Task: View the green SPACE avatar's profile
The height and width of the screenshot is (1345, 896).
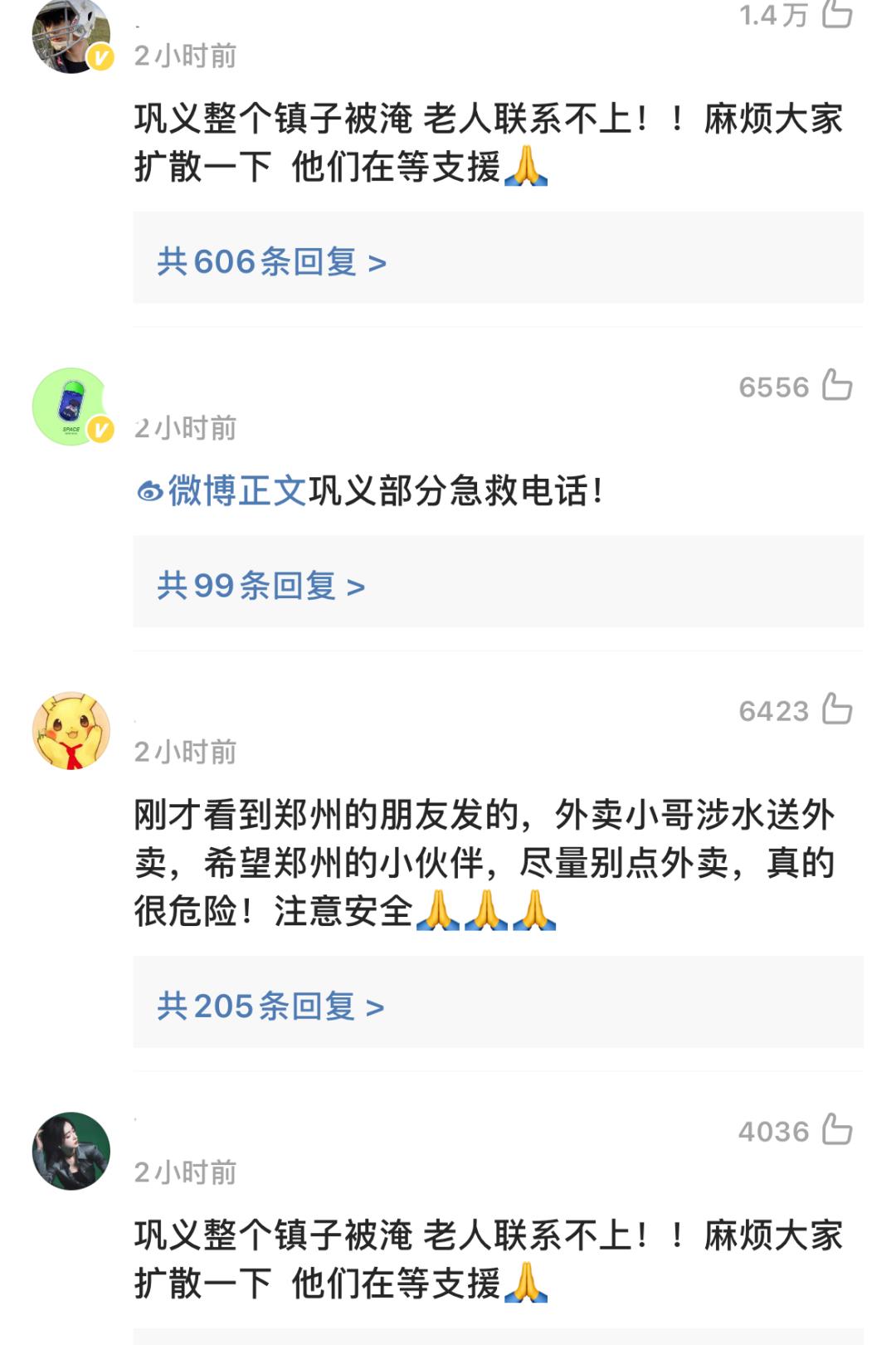Action: [x=71, y=407]
